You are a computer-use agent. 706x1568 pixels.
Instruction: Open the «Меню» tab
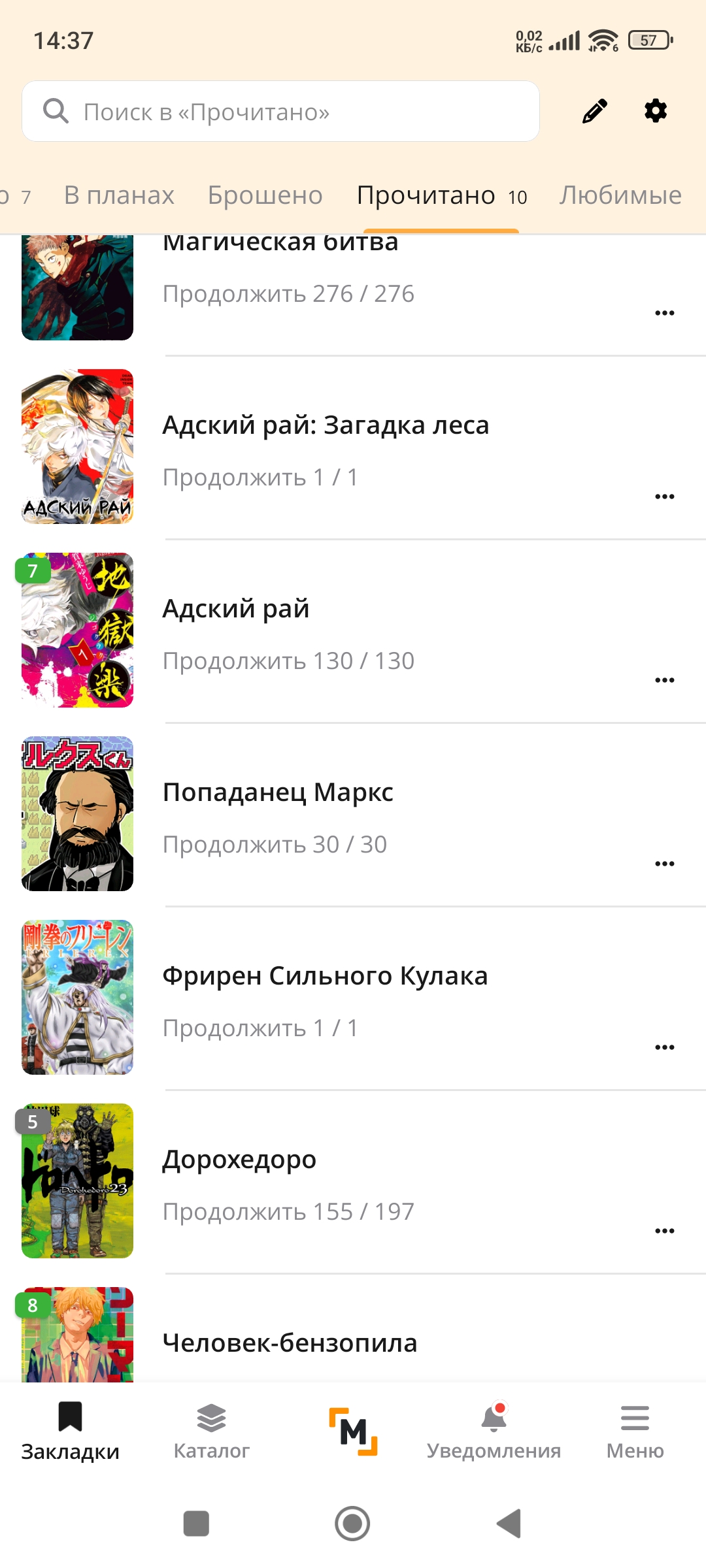pyautogui.click(x=635, y=1431)
